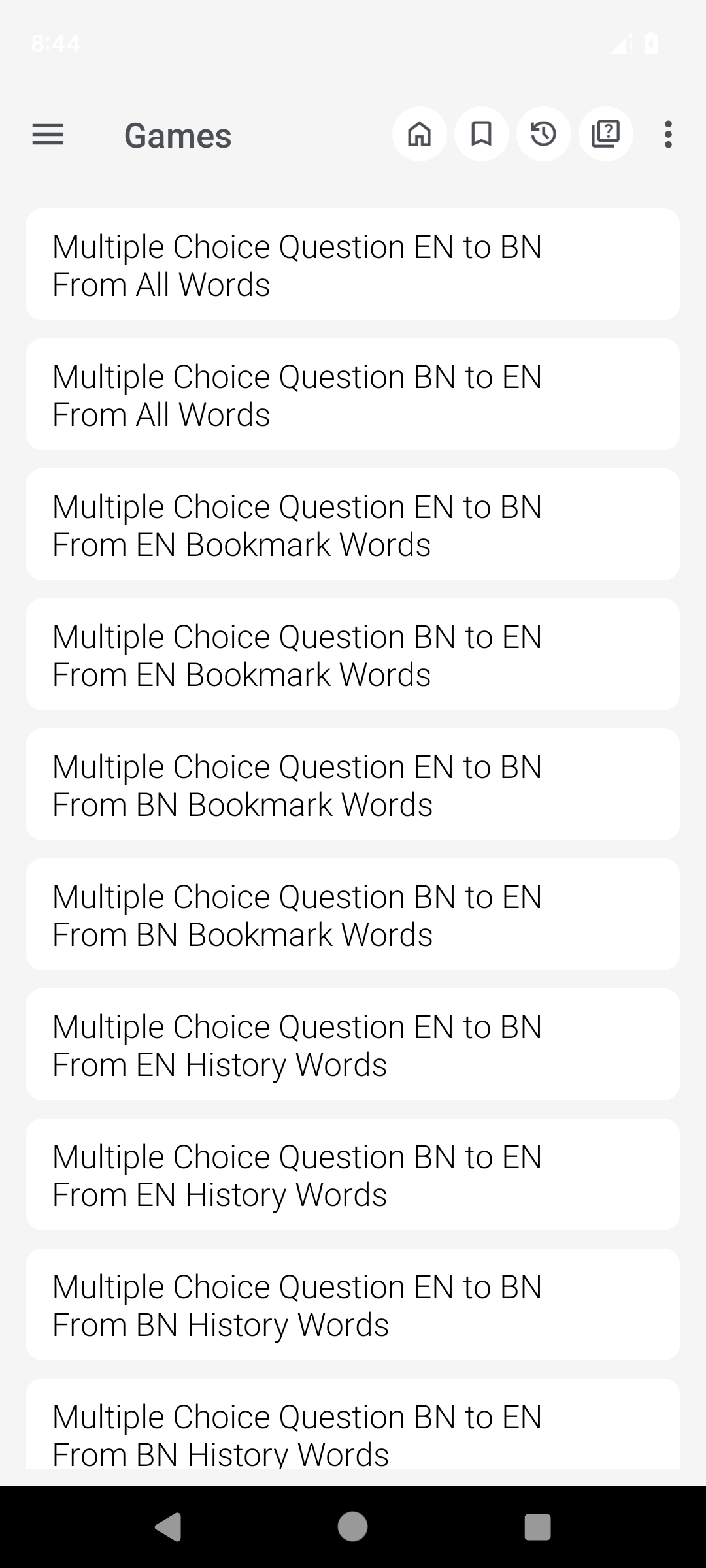The image size is (706, 1568).
Task: Open bookmarks via the bookmark icon
Action: click(x=480, y=134)
